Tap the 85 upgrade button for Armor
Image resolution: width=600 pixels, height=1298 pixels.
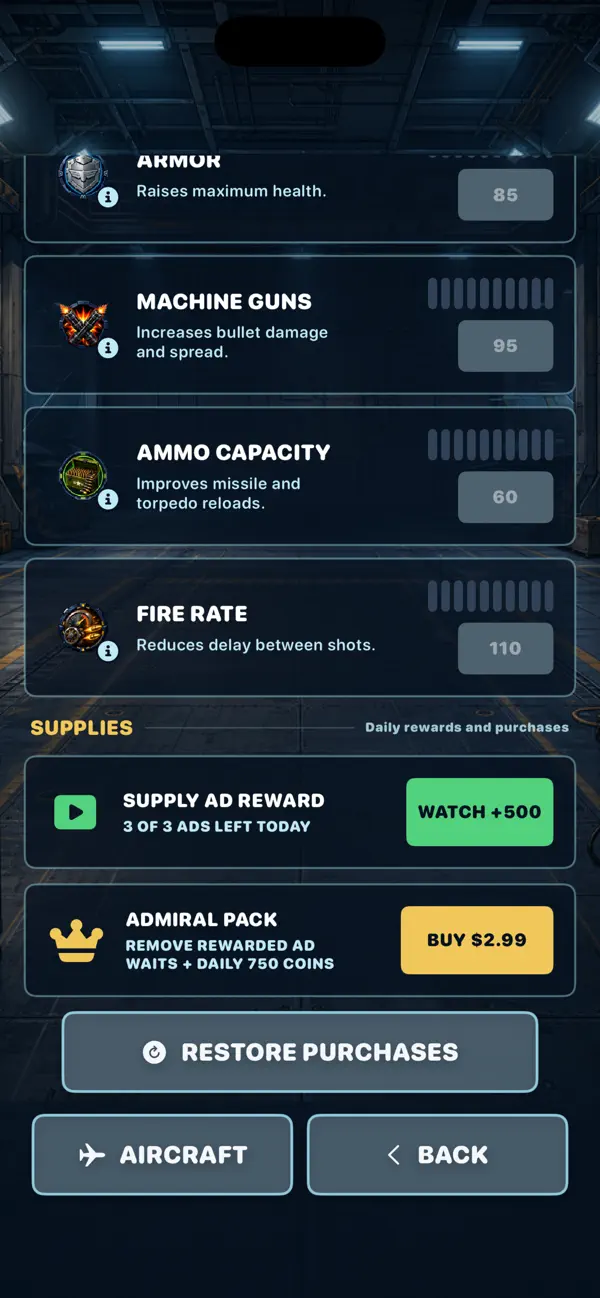tap(505, 195)
